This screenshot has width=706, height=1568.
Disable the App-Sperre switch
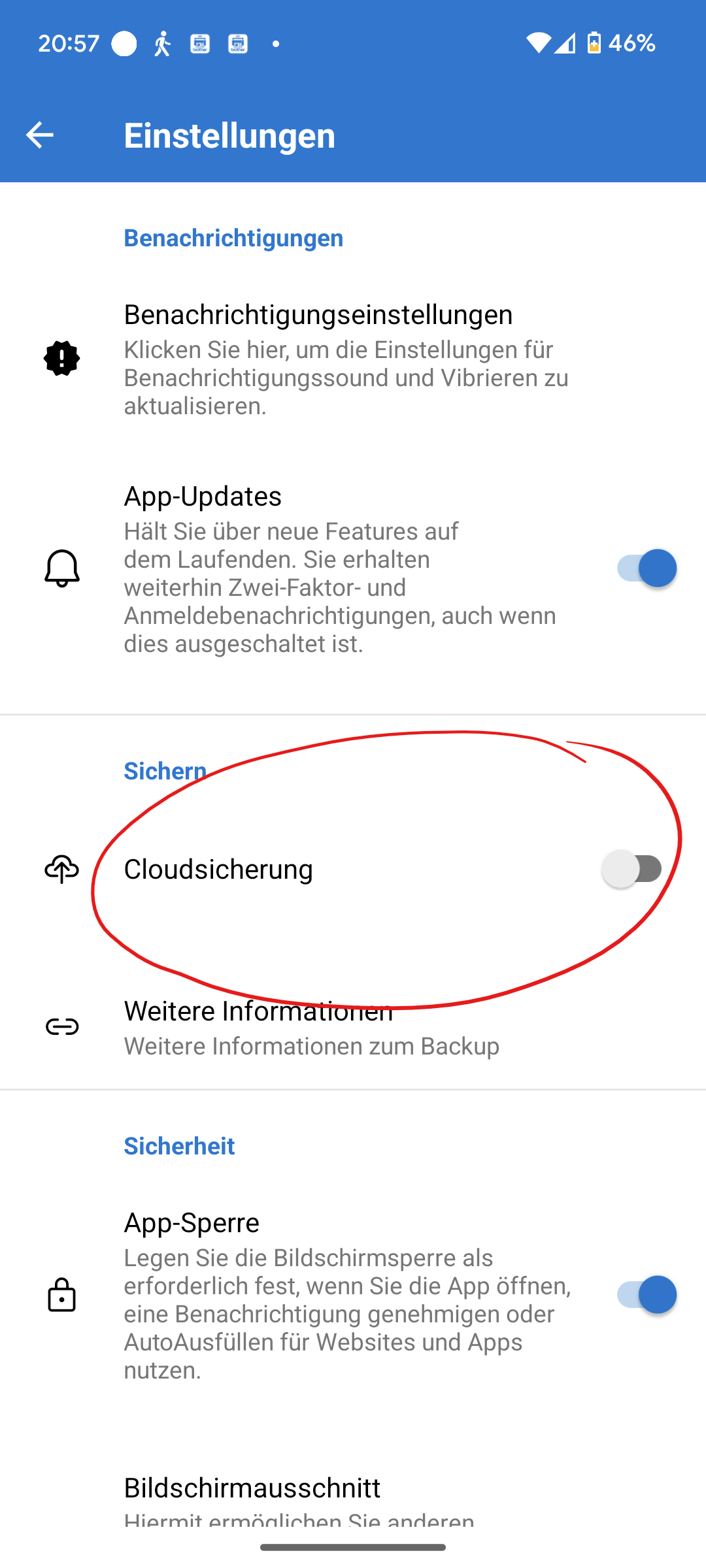[646, 1294]
